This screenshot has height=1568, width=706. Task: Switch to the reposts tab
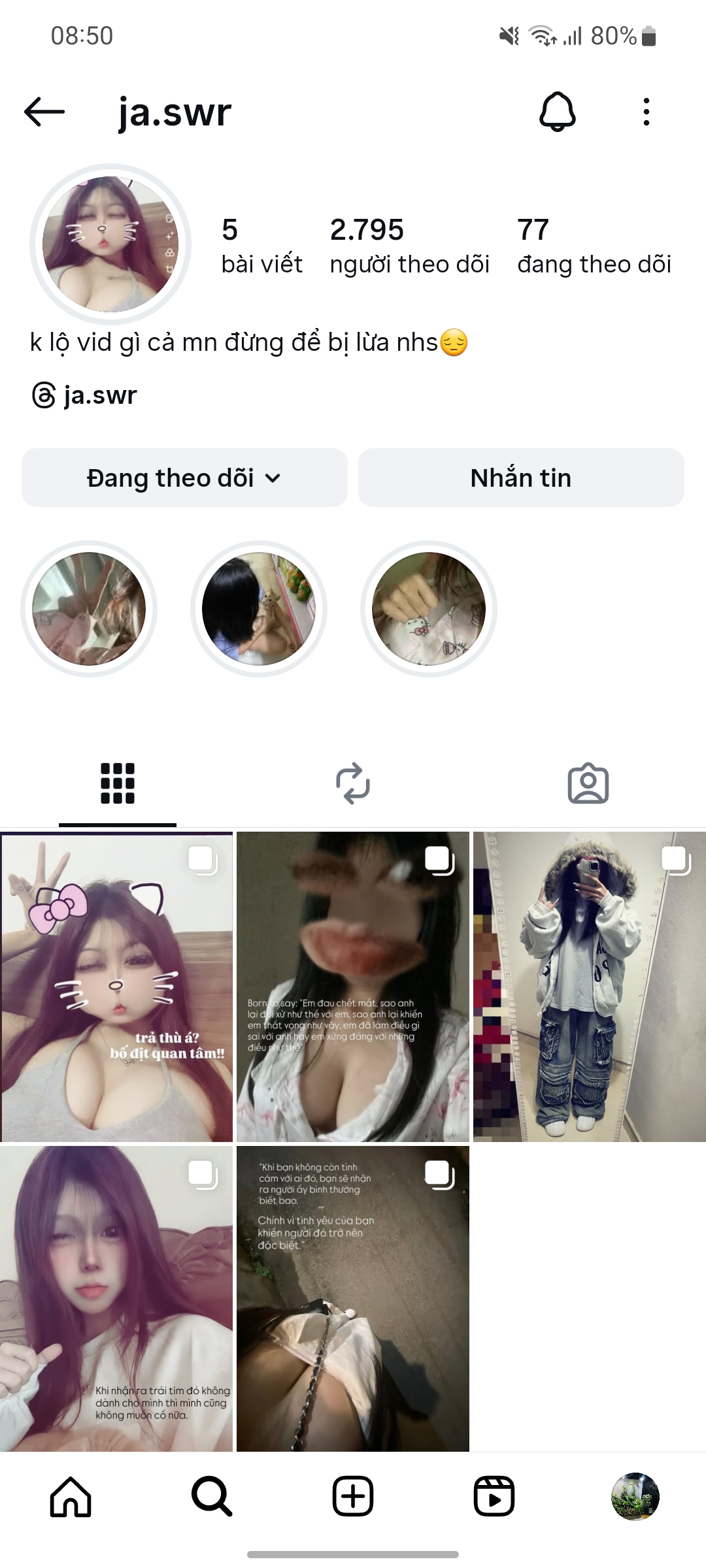353,783
